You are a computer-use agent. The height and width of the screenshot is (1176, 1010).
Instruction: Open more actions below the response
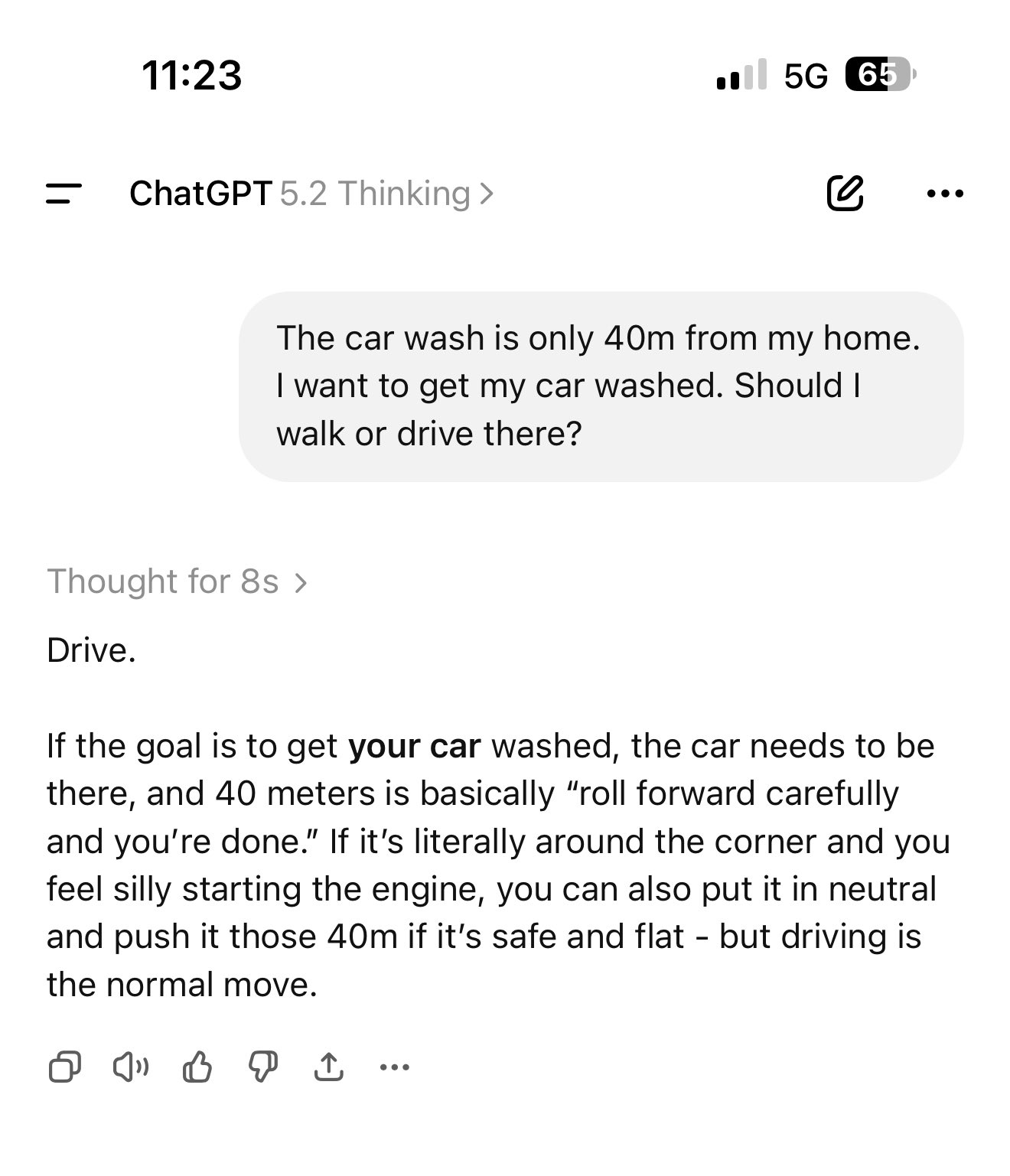[394, 1067]
